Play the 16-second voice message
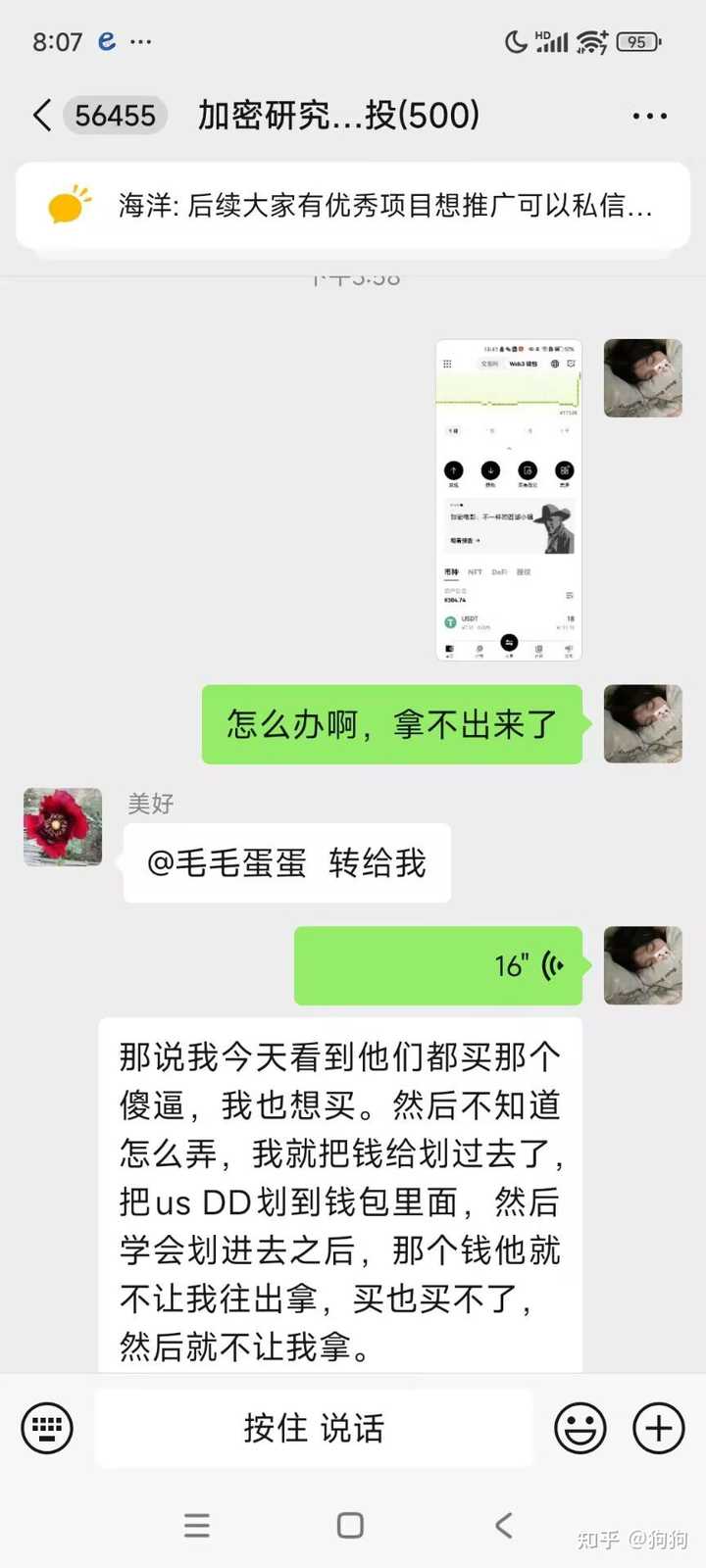The width and height of the screenshot is (706, 1568). coord(438,965)
